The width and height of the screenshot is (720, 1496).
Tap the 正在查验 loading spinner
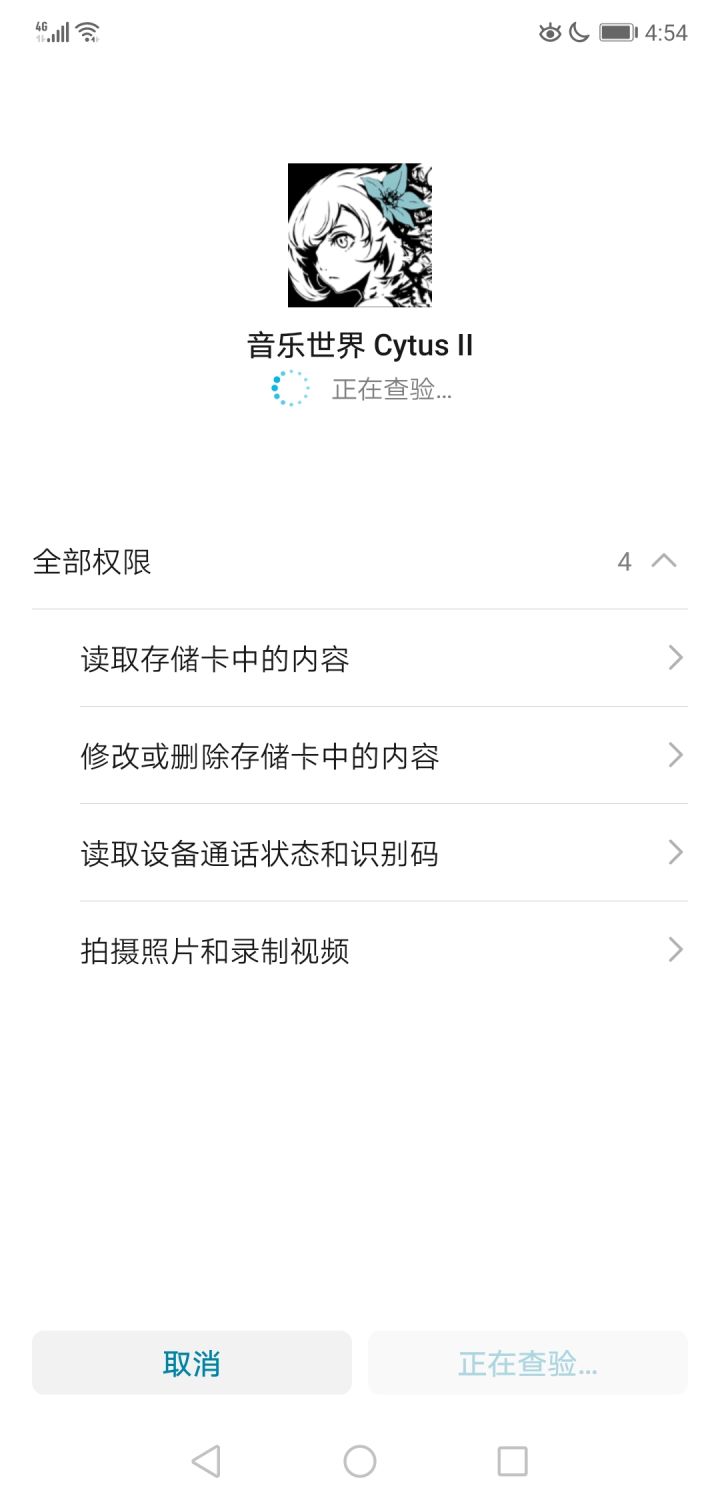click(290, 389)
